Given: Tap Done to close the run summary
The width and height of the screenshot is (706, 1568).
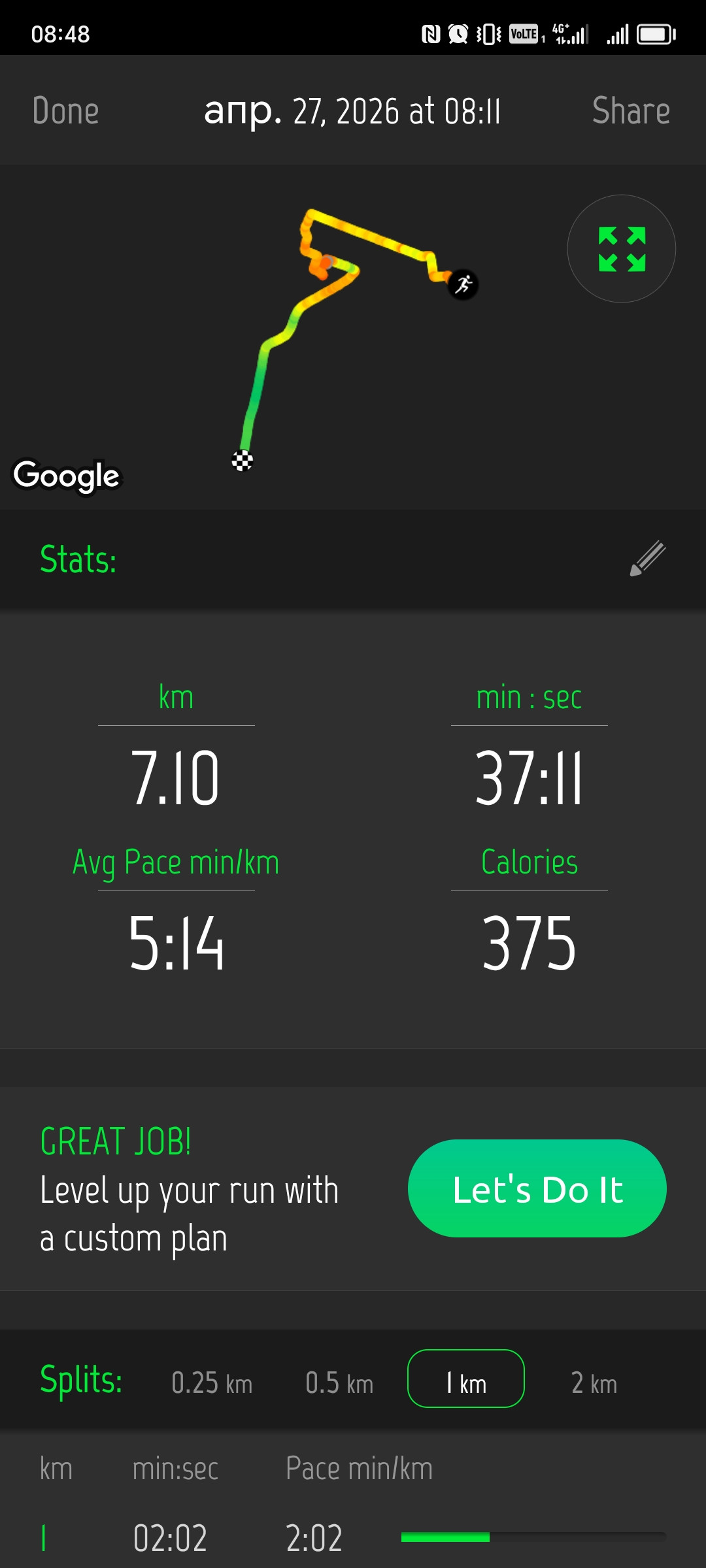Looking at the screenshot, I should point(65,110).
